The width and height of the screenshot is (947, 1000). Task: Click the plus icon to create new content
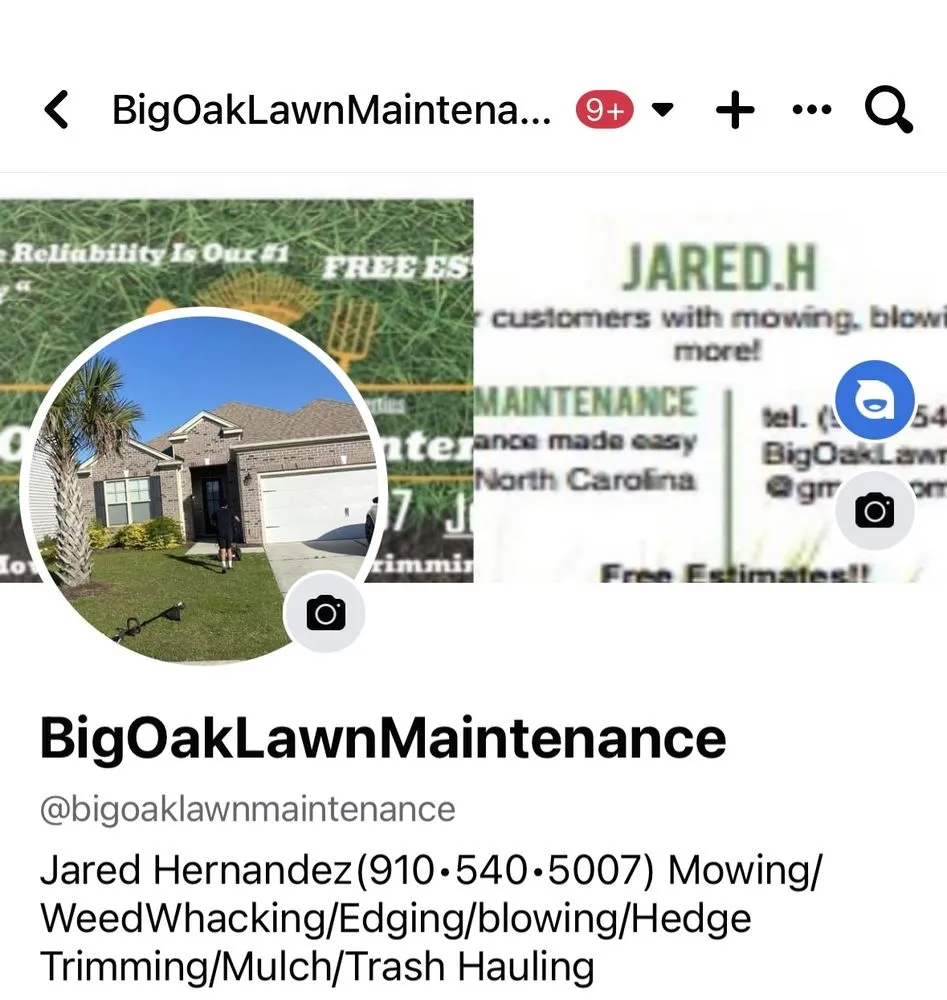coord(735,110)
